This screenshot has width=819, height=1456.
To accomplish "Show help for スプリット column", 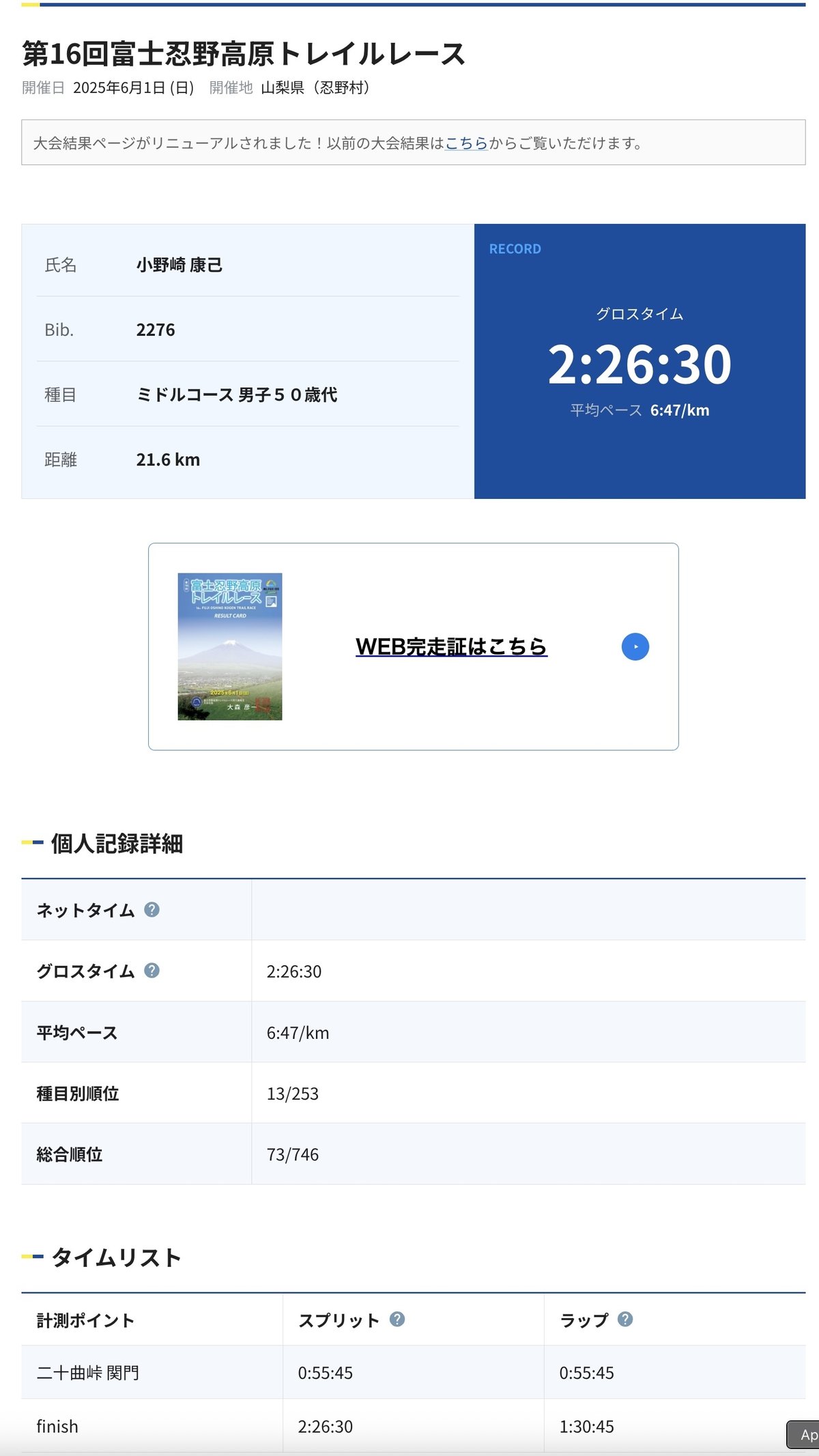I will (x=397, y=1319).
